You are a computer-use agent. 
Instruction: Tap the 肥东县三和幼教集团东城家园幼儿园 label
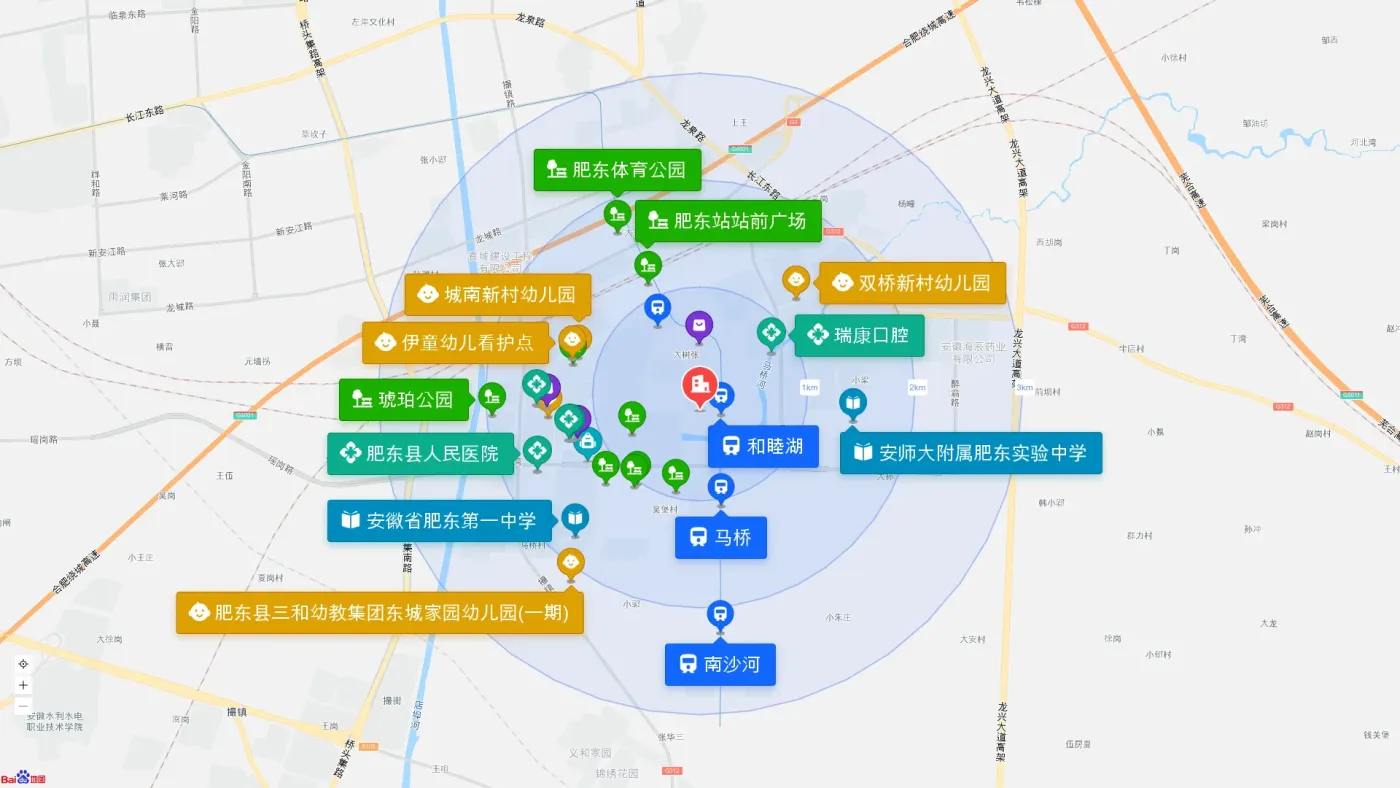click(380, 613)
